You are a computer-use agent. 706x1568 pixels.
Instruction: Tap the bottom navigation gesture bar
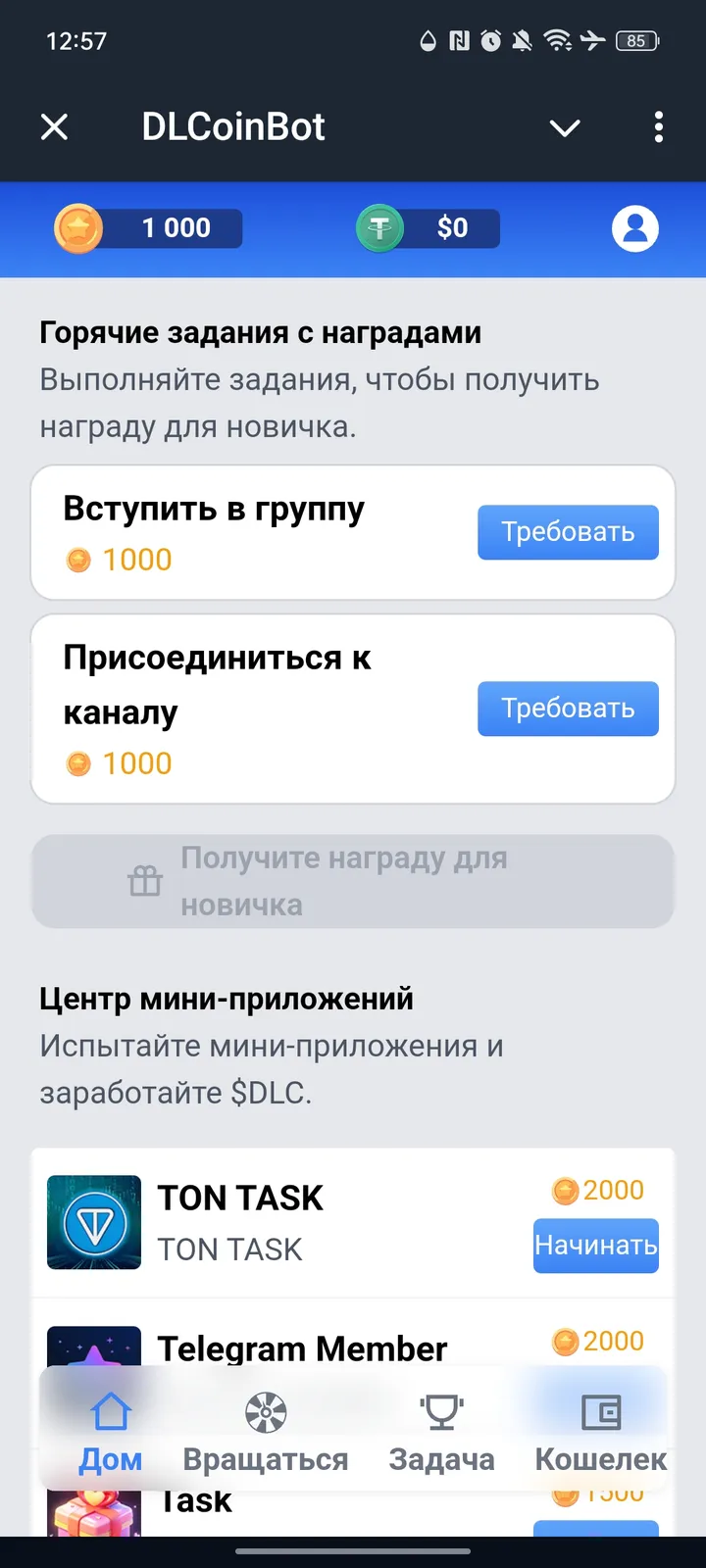point(353,1552)
